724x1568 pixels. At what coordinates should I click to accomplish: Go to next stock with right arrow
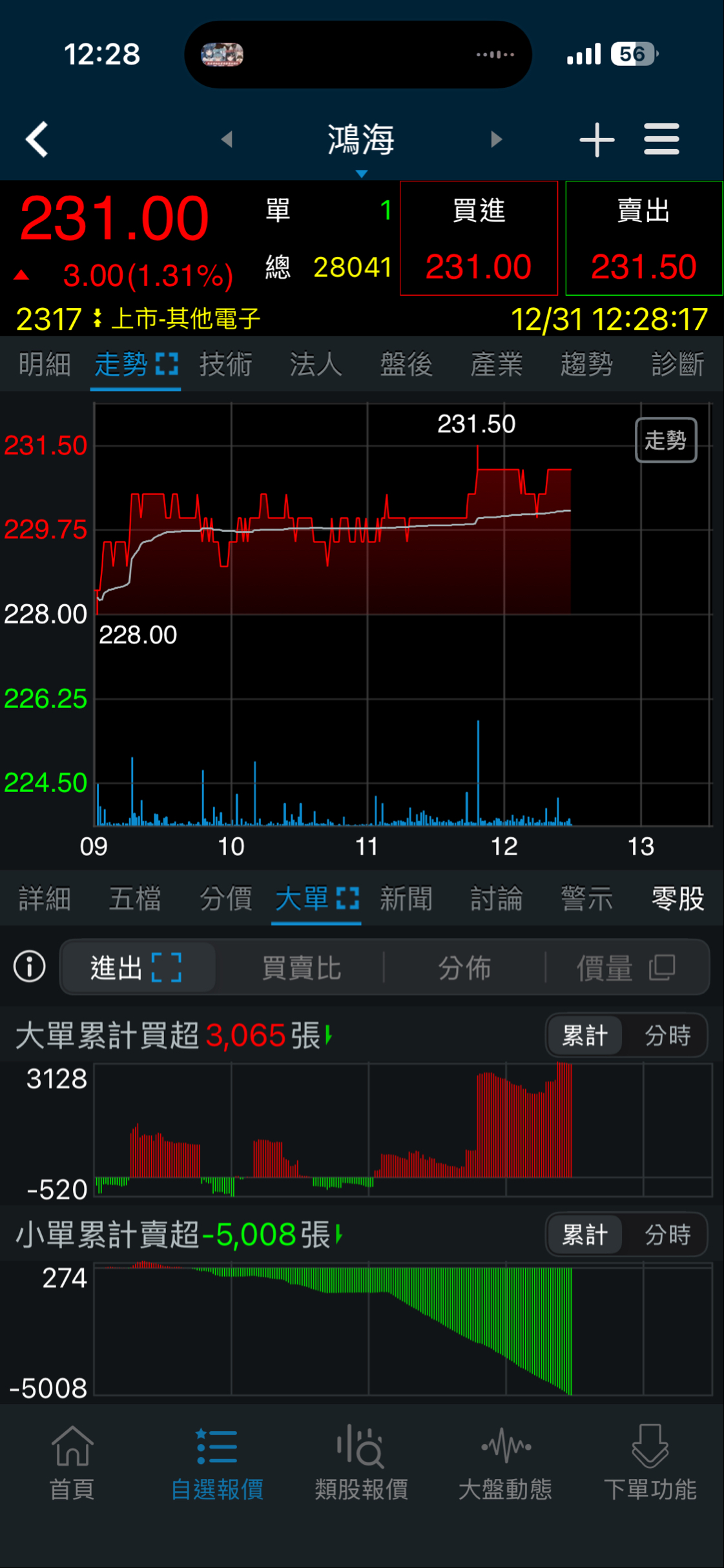pyautogui.click(x=496, y=139)
